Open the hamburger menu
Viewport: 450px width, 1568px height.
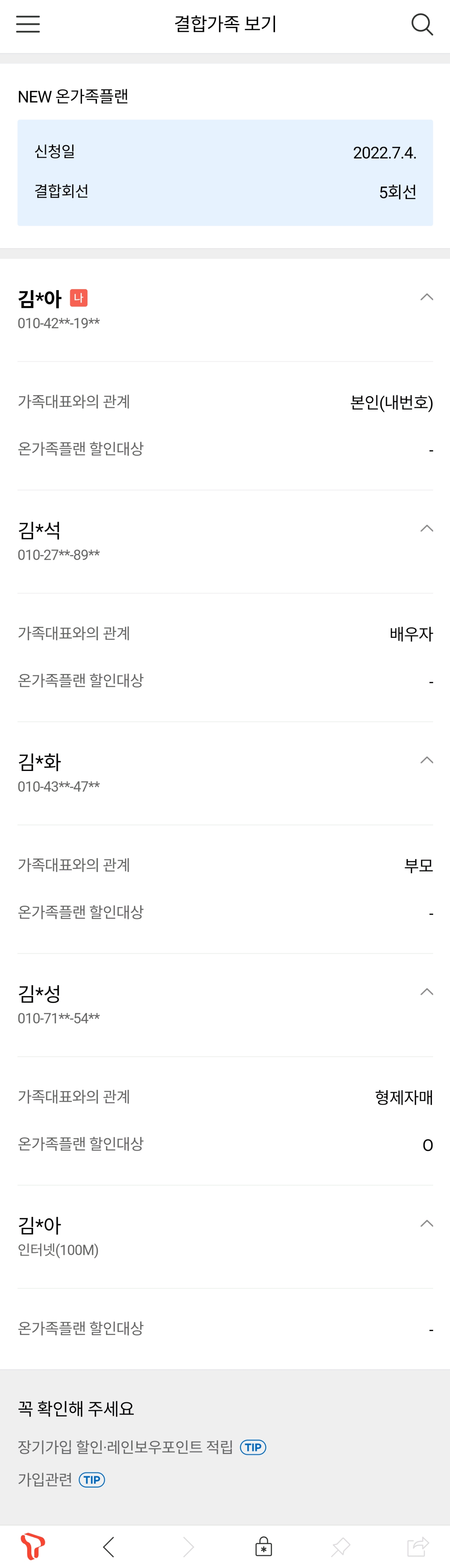coord(28,24)
